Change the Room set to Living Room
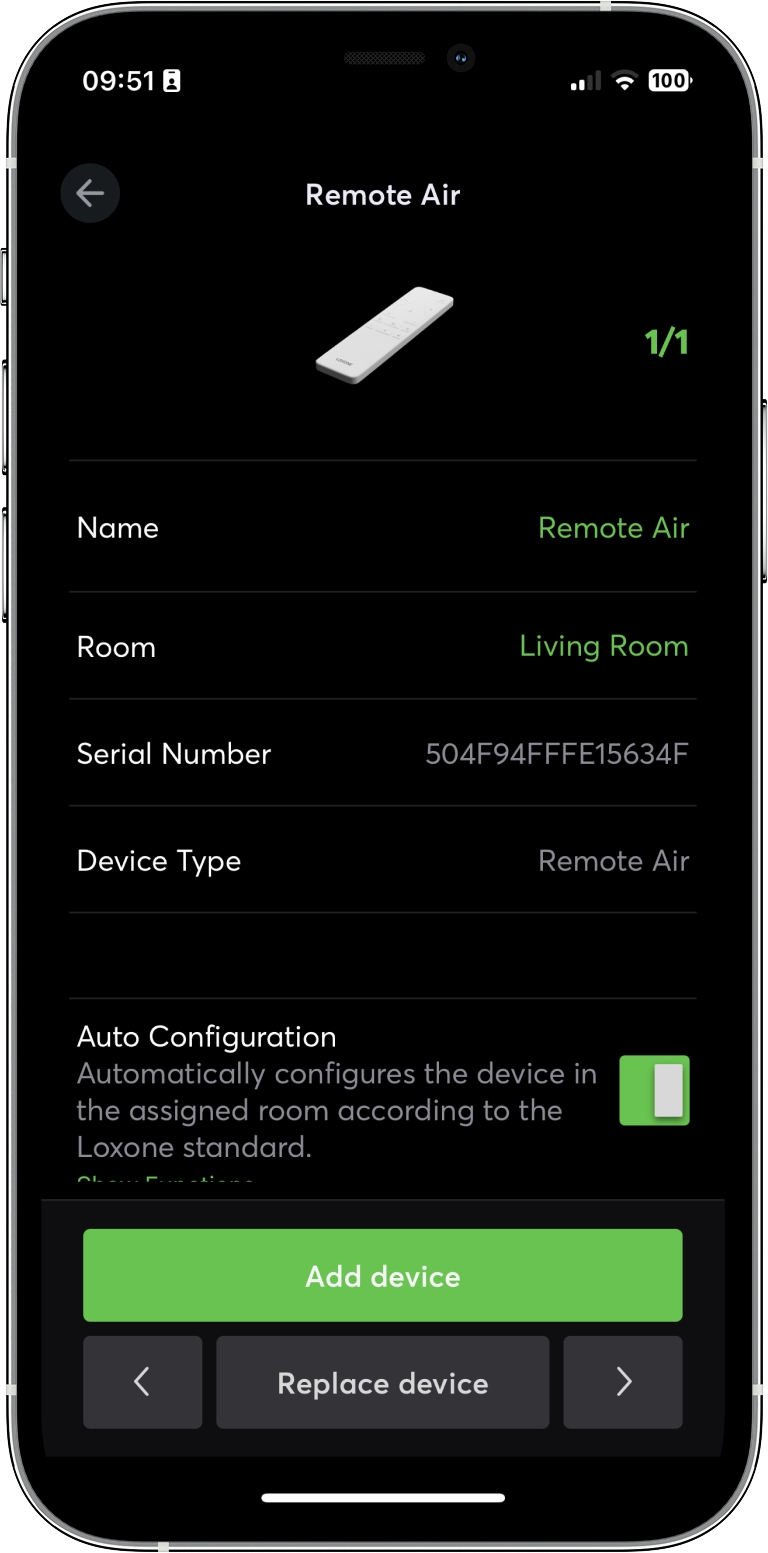Viewport: 768px width, 1553px height. [x=603, y=647]
